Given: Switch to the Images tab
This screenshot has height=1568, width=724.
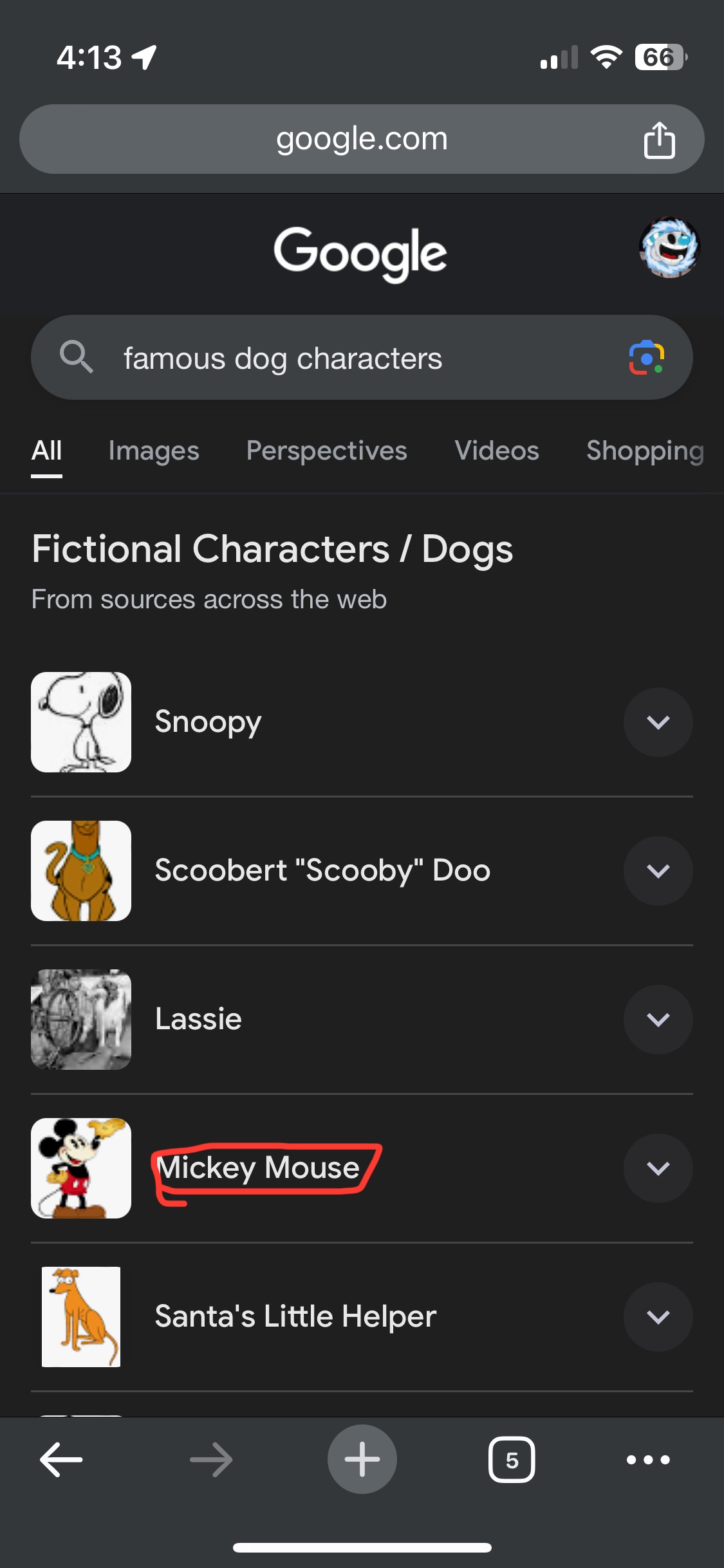Looking at the screenshot, I should coord(154,451).
